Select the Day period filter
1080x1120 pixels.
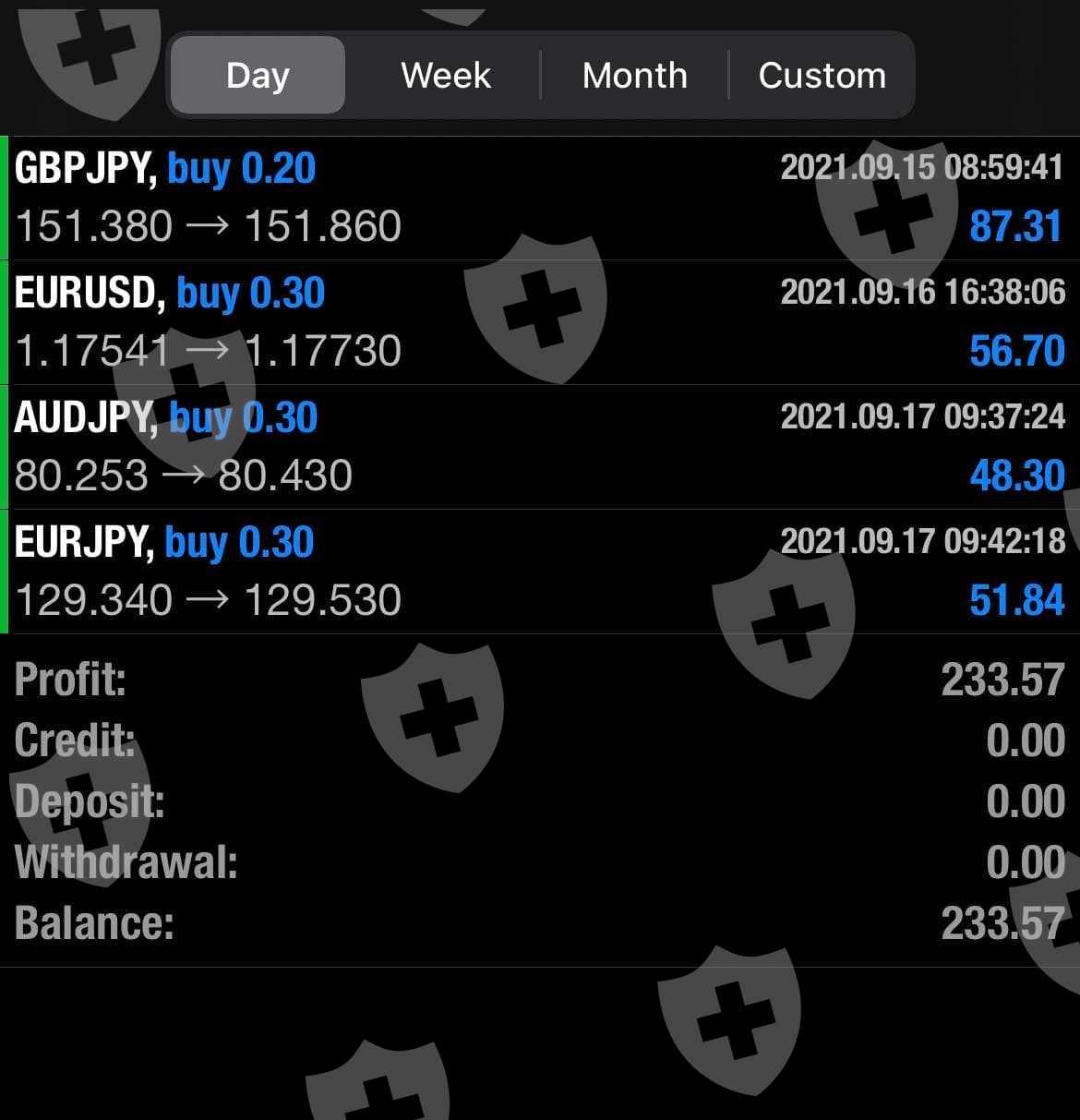point(258,75)
